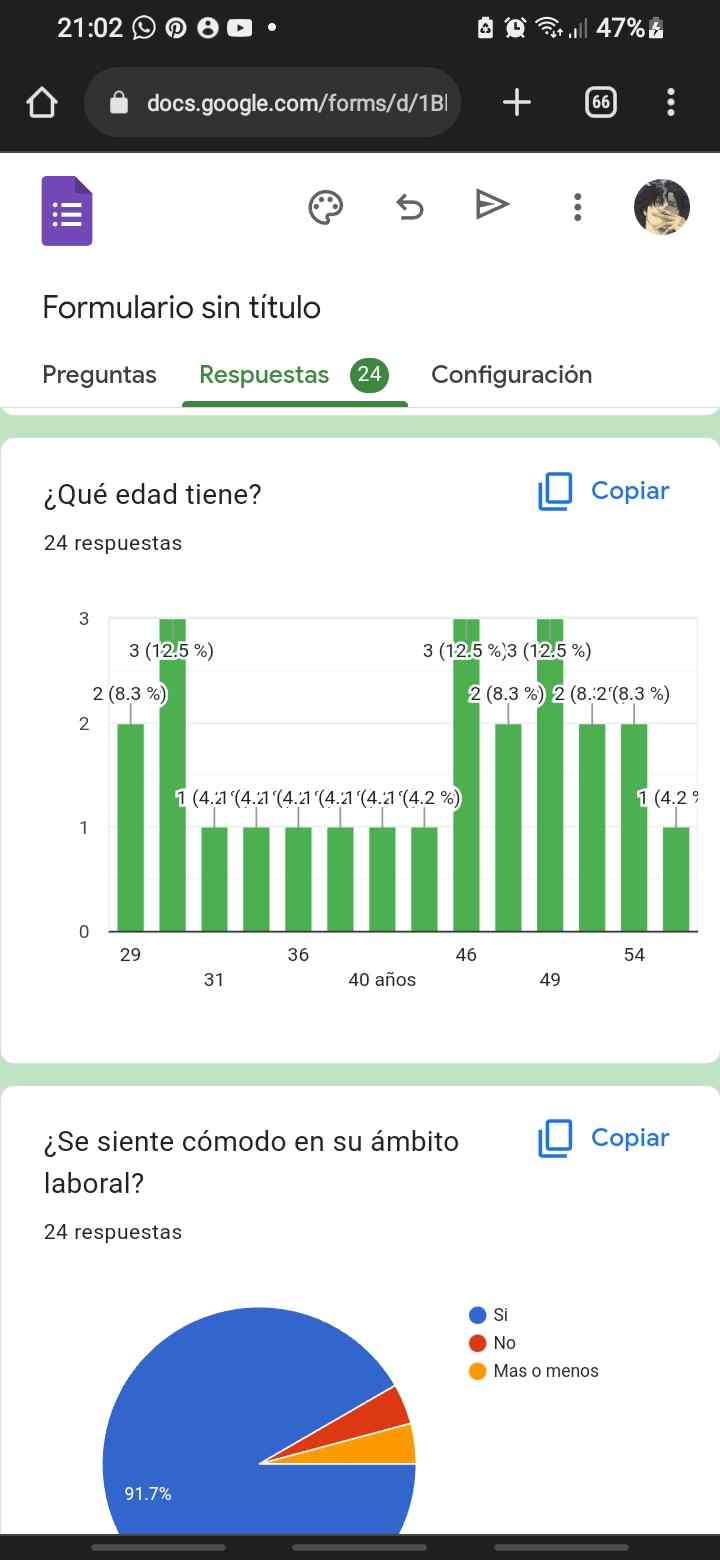Image resolution: width=720 pixels, height=1560 pixels.
Task: Copy the ¿Qué edad tiene? chart
Action: coord(604,491)
